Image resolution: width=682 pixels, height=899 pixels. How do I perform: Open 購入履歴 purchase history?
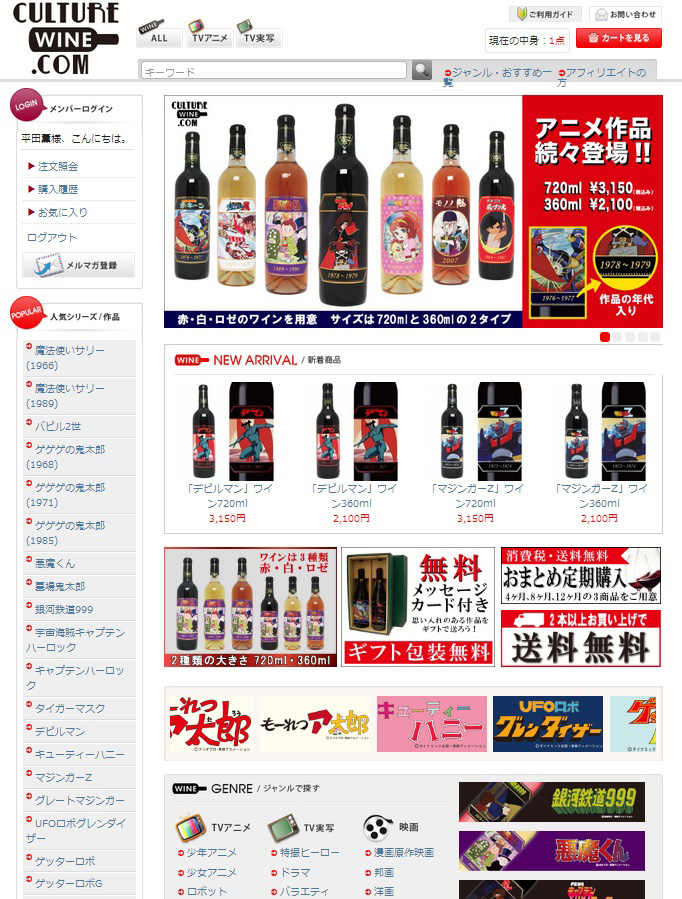coord(58,189)
